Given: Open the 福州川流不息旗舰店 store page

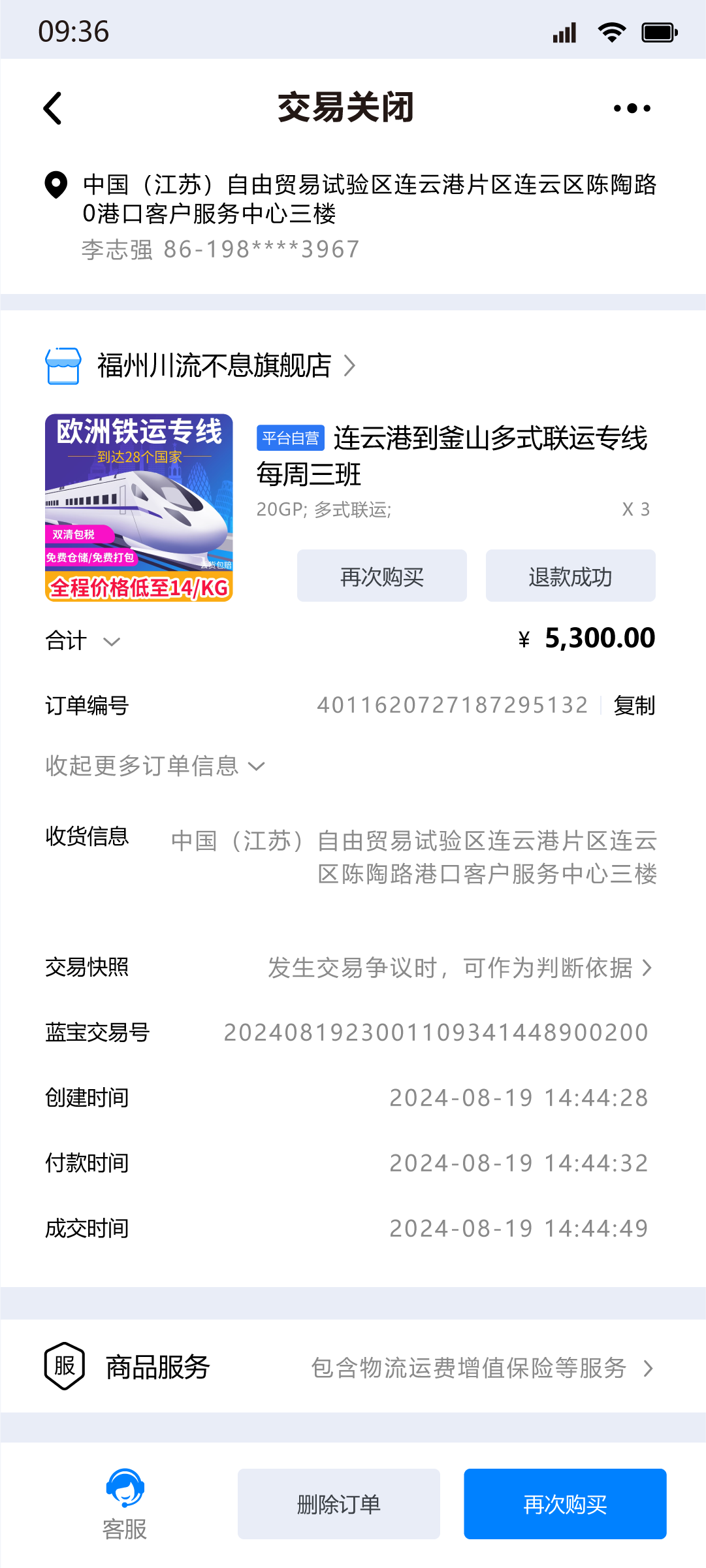Looking at the screenshot, I should 214,365.
